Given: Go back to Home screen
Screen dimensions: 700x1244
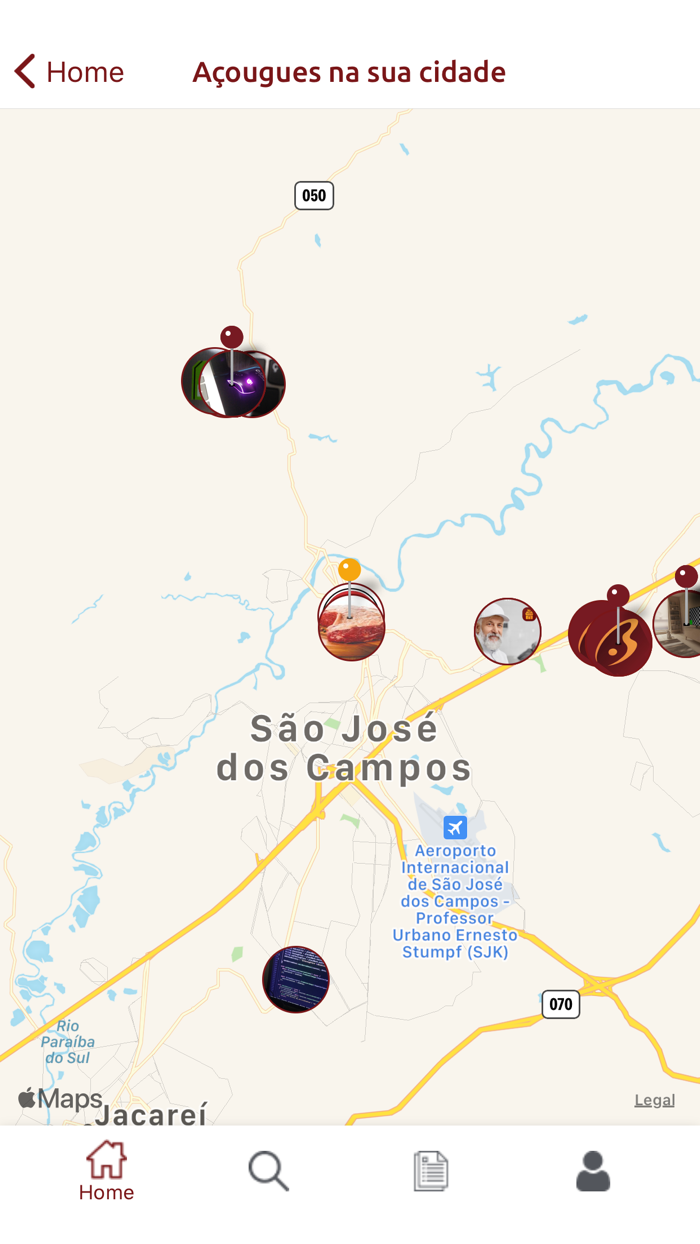Looking at the screenshot, I should coord(69,72).
